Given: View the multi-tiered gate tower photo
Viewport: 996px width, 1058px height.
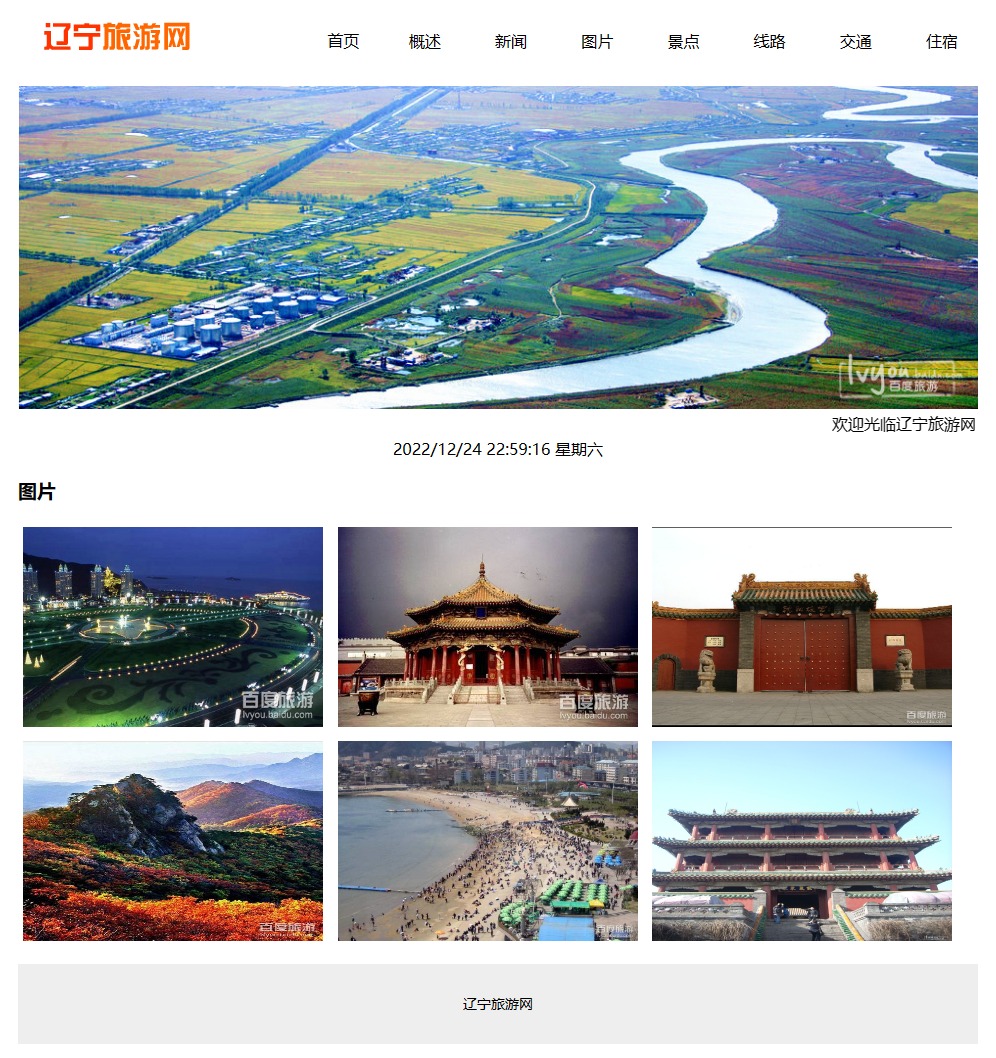Looking at the screenshot, I should 802,841.
